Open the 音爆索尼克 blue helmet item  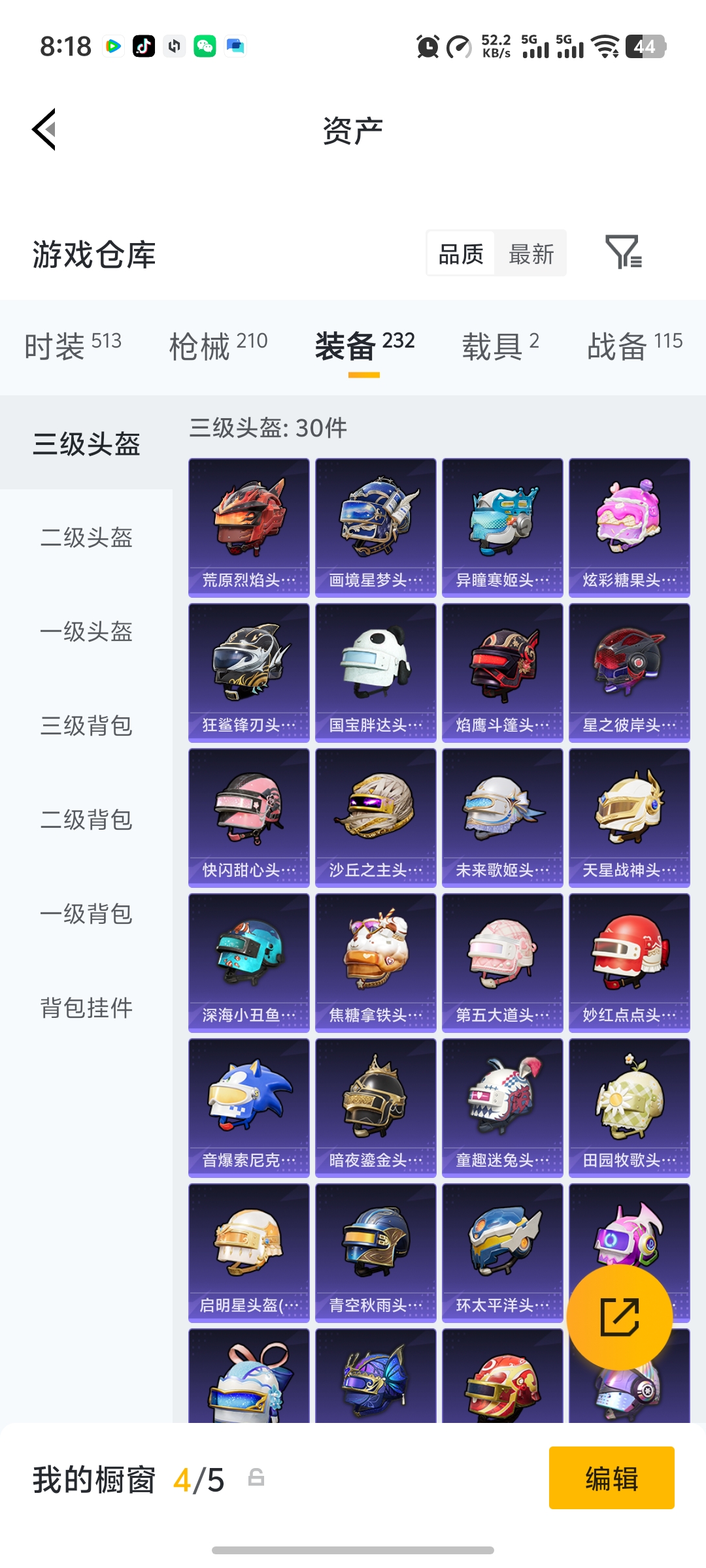coord(248,1105)
